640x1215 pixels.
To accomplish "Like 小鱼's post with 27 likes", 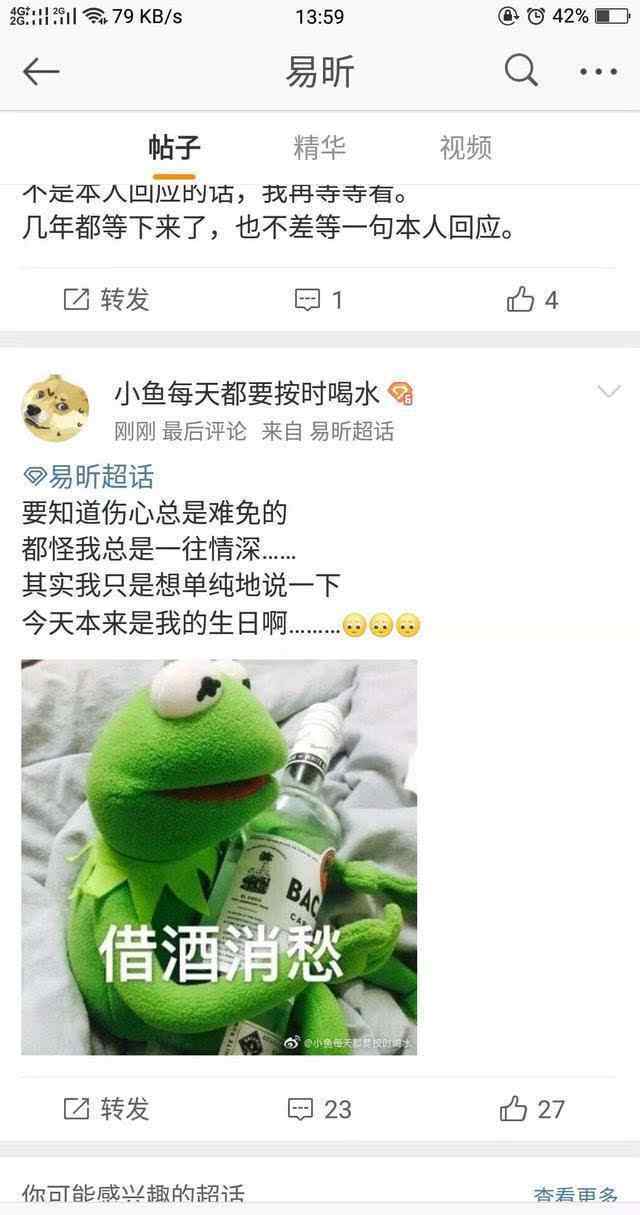I will (532, 1108).
